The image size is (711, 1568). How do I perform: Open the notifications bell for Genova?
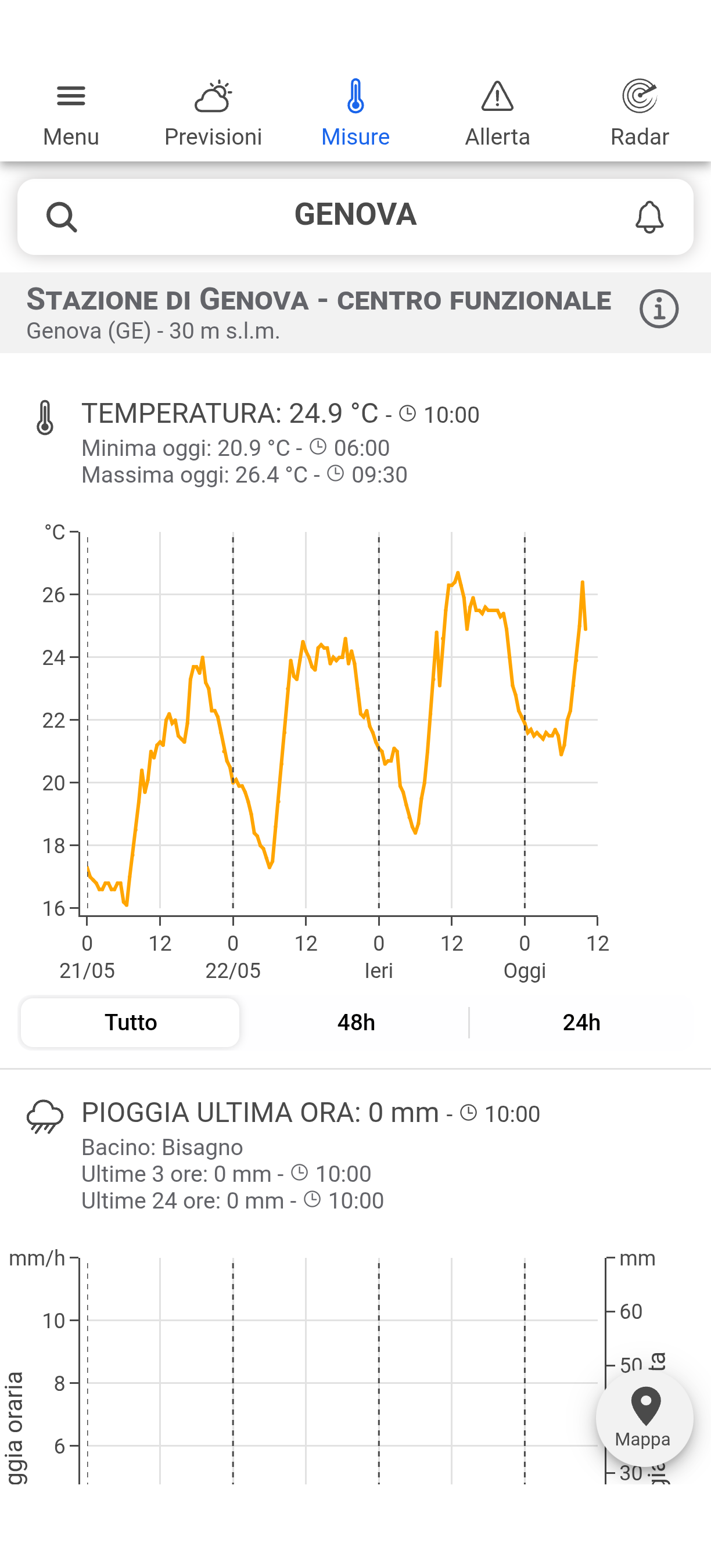point(649,217)
